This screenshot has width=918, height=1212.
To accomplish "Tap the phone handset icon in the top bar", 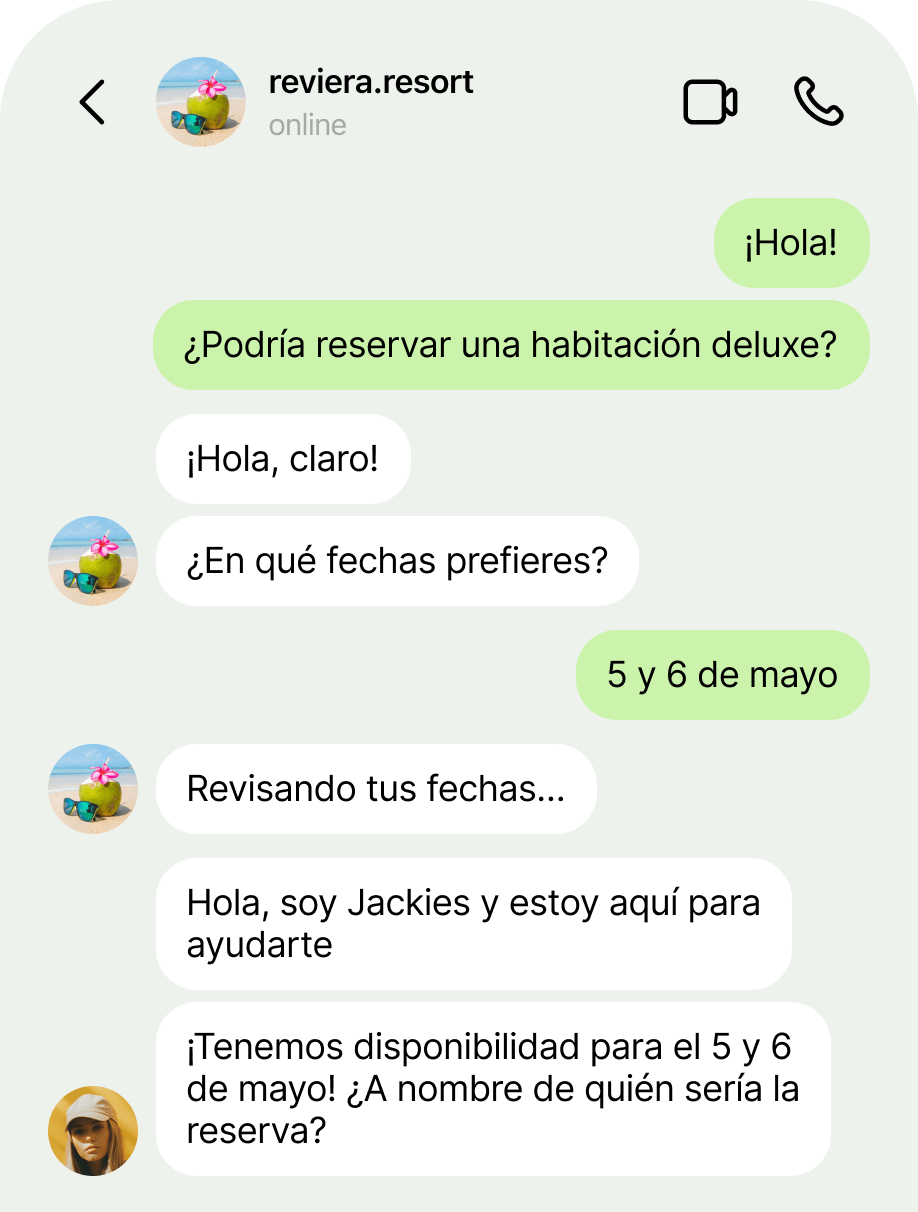I will point(817,101).
